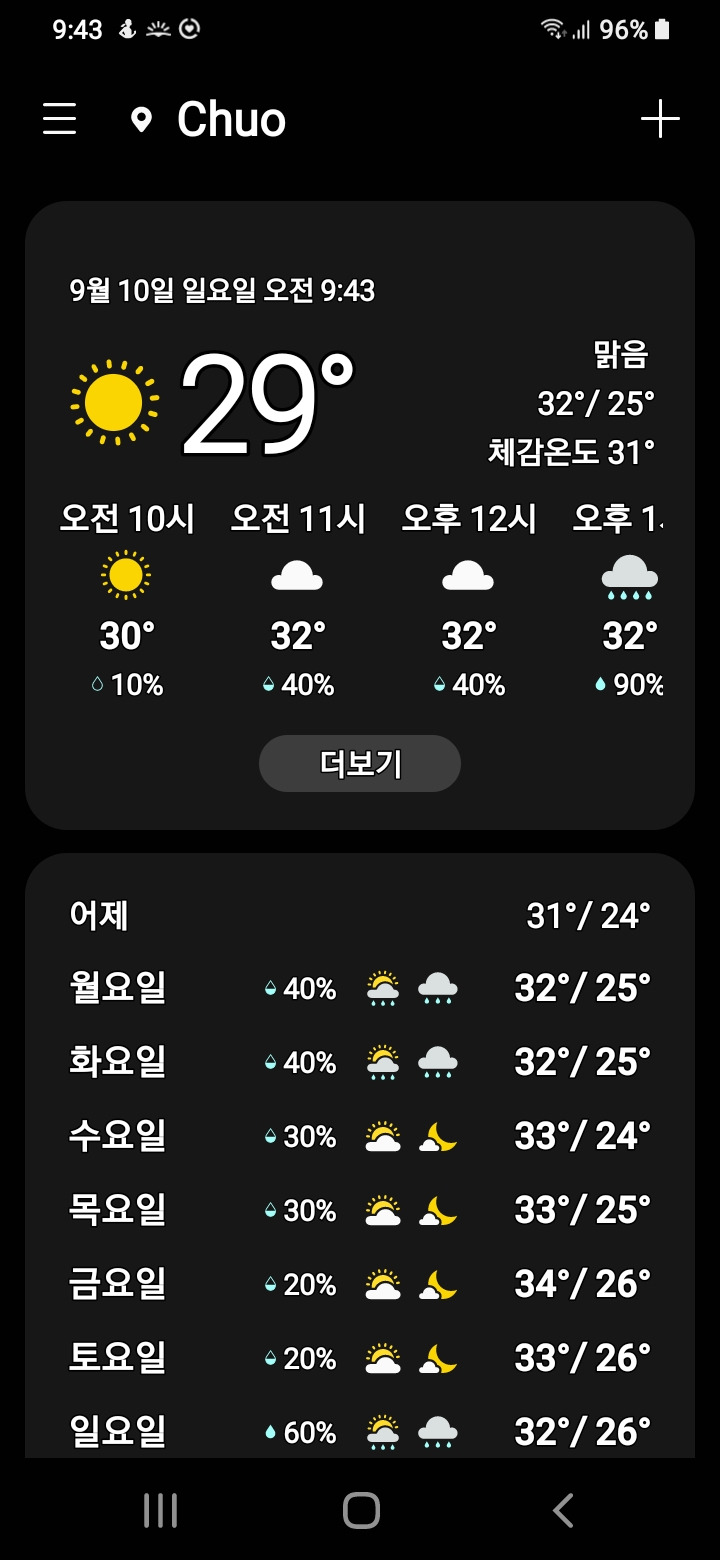Open Thursday (목요일) forecast row

click(360, 1210)
